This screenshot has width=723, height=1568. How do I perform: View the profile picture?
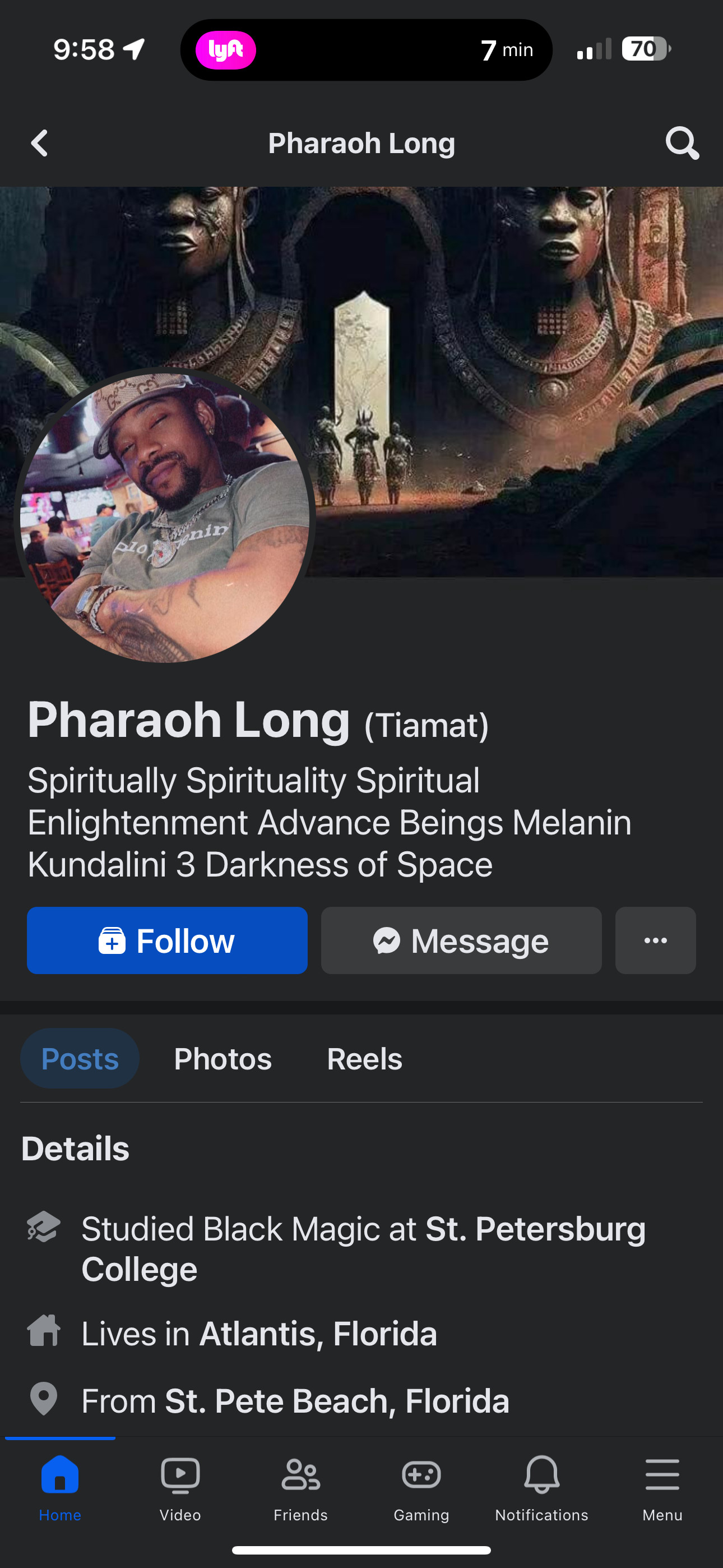click(x=164, y=518)
